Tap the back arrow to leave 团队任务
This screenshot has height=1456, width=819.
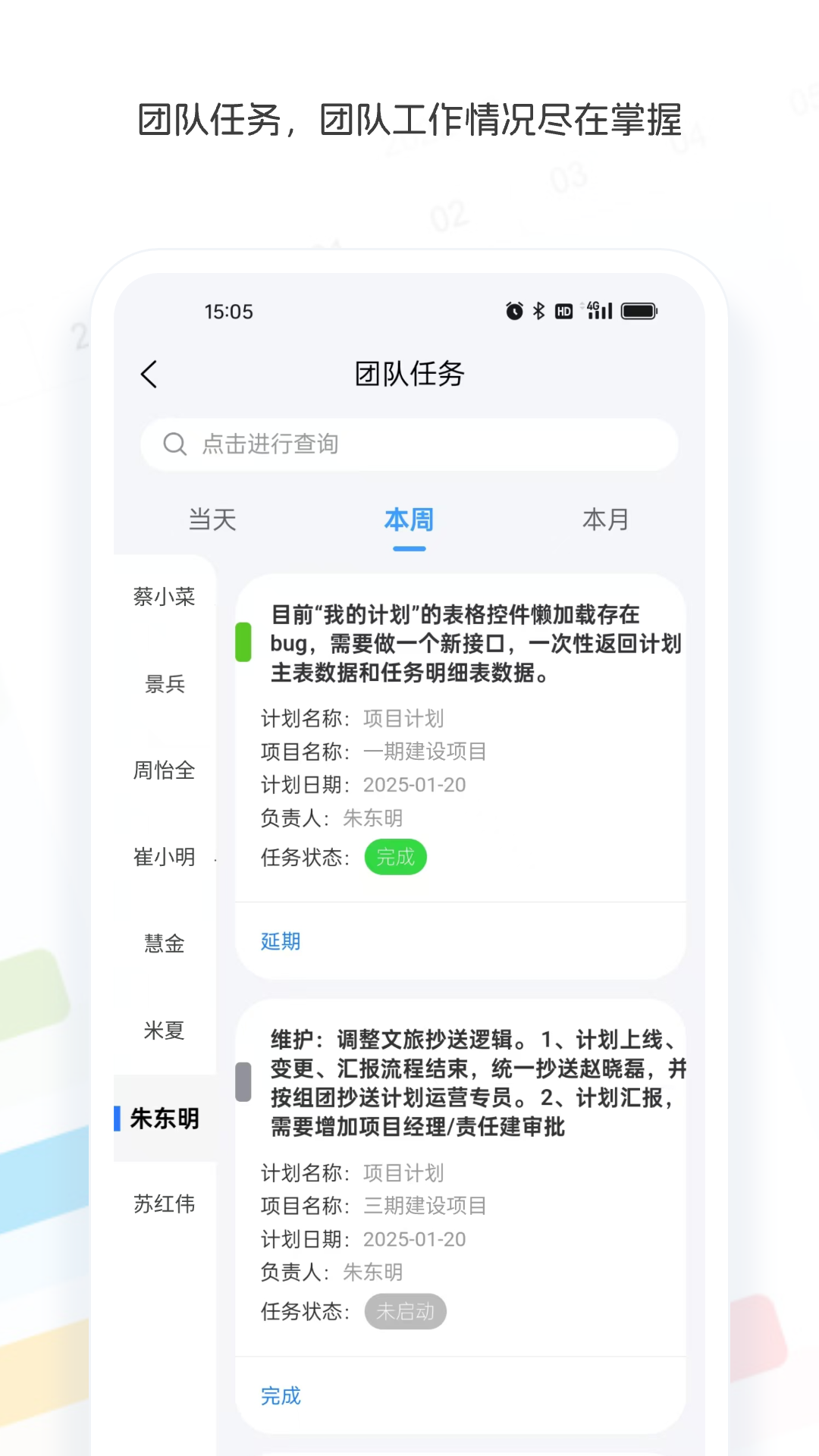pyautogui.click(x=149, y=375)
